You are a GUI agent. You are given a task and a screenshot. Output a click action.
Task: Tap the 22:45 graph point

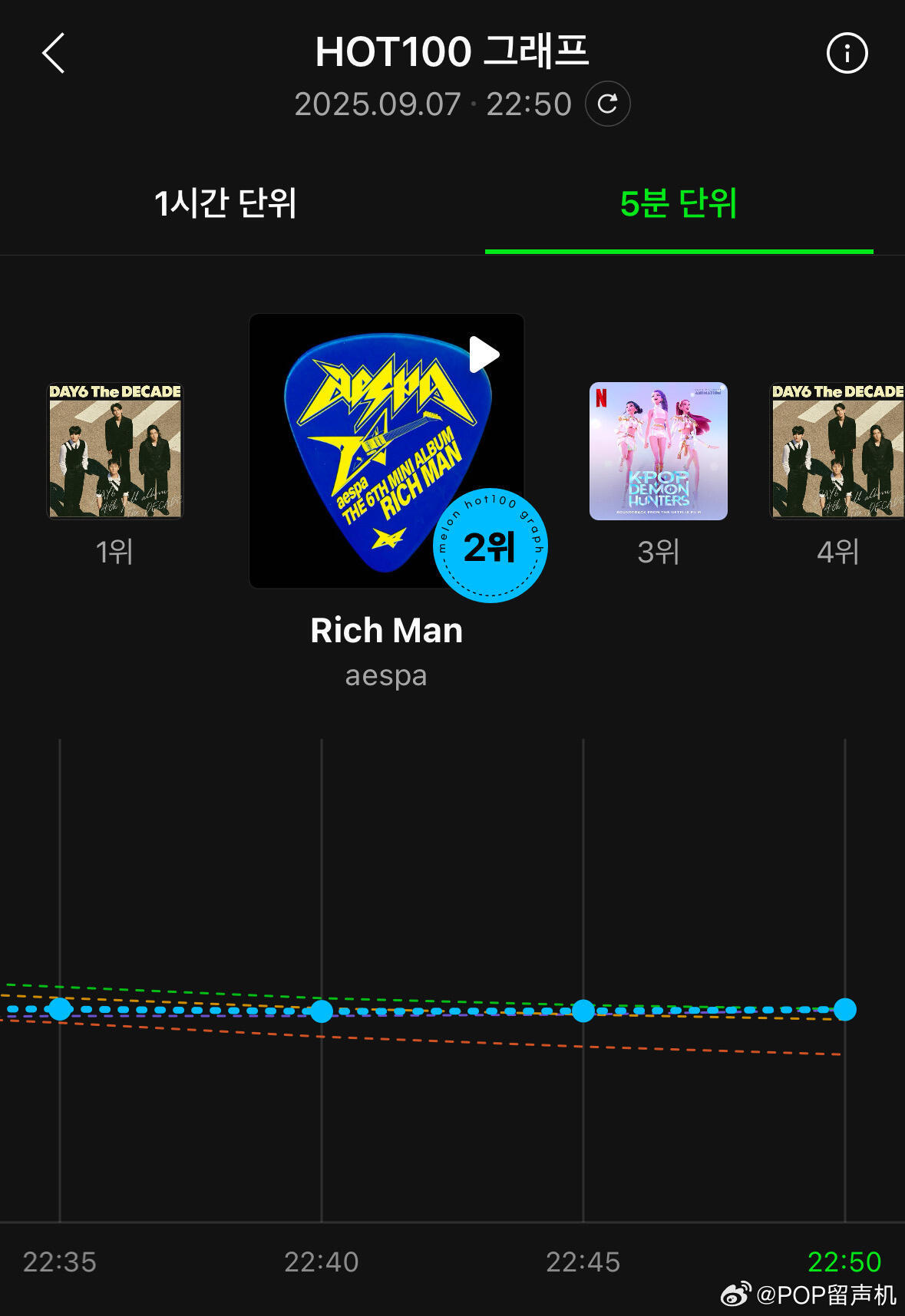pos(583,1011)
